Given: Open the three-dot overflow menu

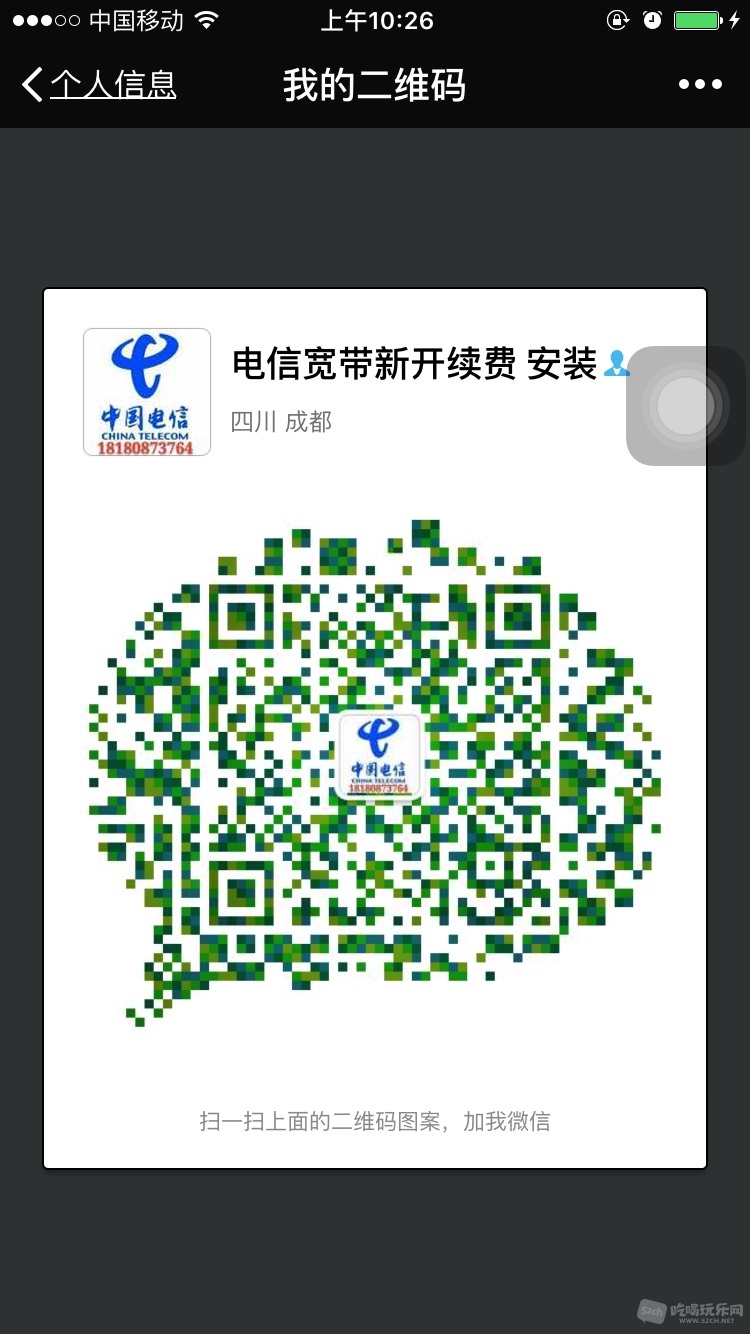Looking at the screenshot, I should [x=700, y=85].
